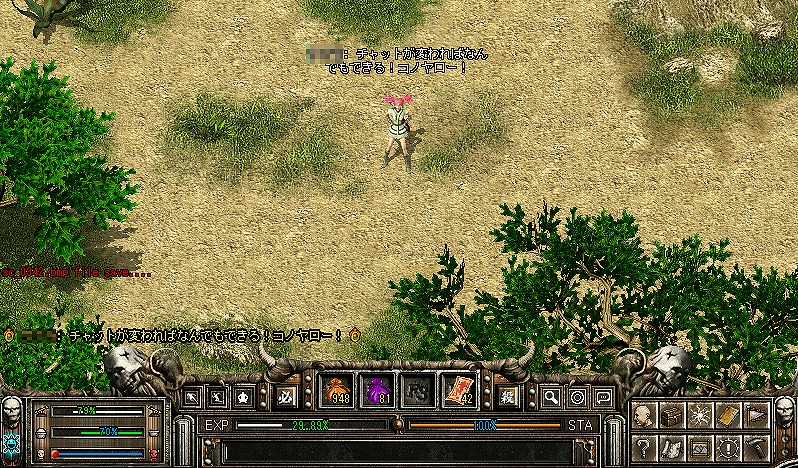Open the map scroll icon
Viewport: 798px width, 468px height.
pos(672,446)
